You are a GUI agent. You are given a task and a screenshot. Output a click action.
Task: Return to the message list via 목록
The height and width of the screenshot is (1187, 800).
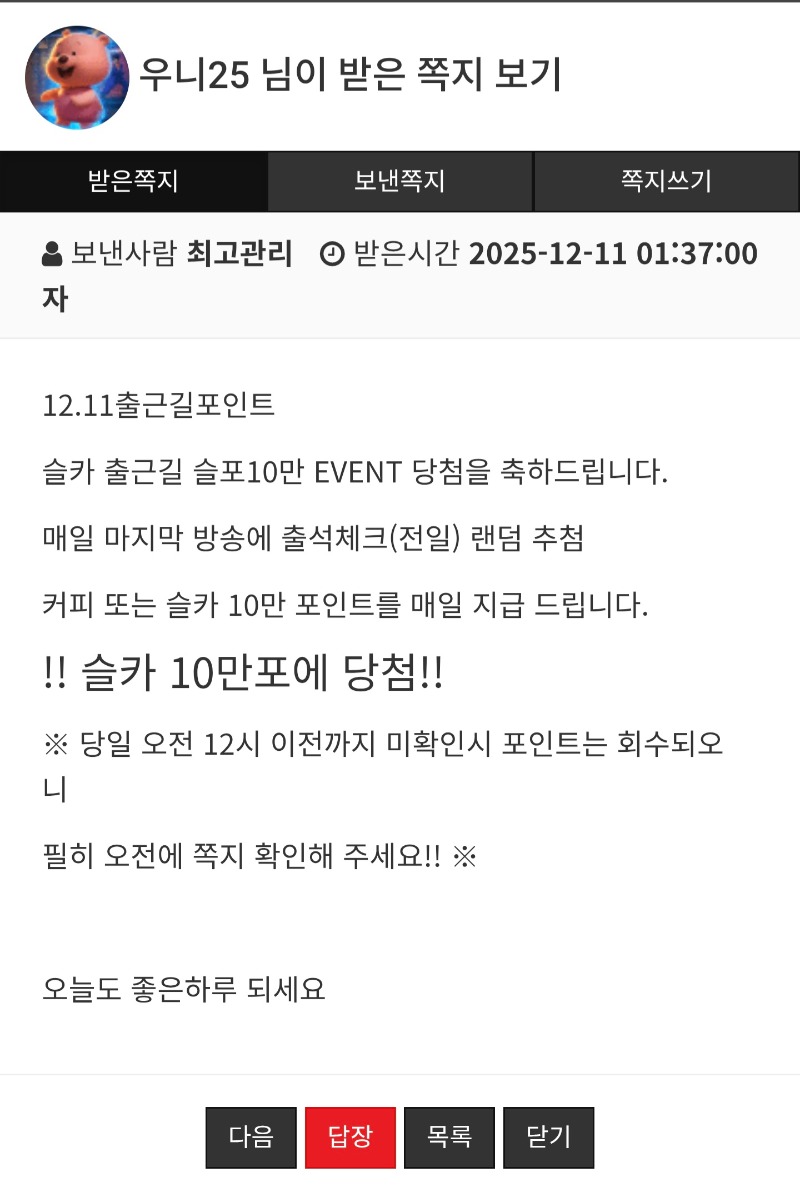[449, 1137]
